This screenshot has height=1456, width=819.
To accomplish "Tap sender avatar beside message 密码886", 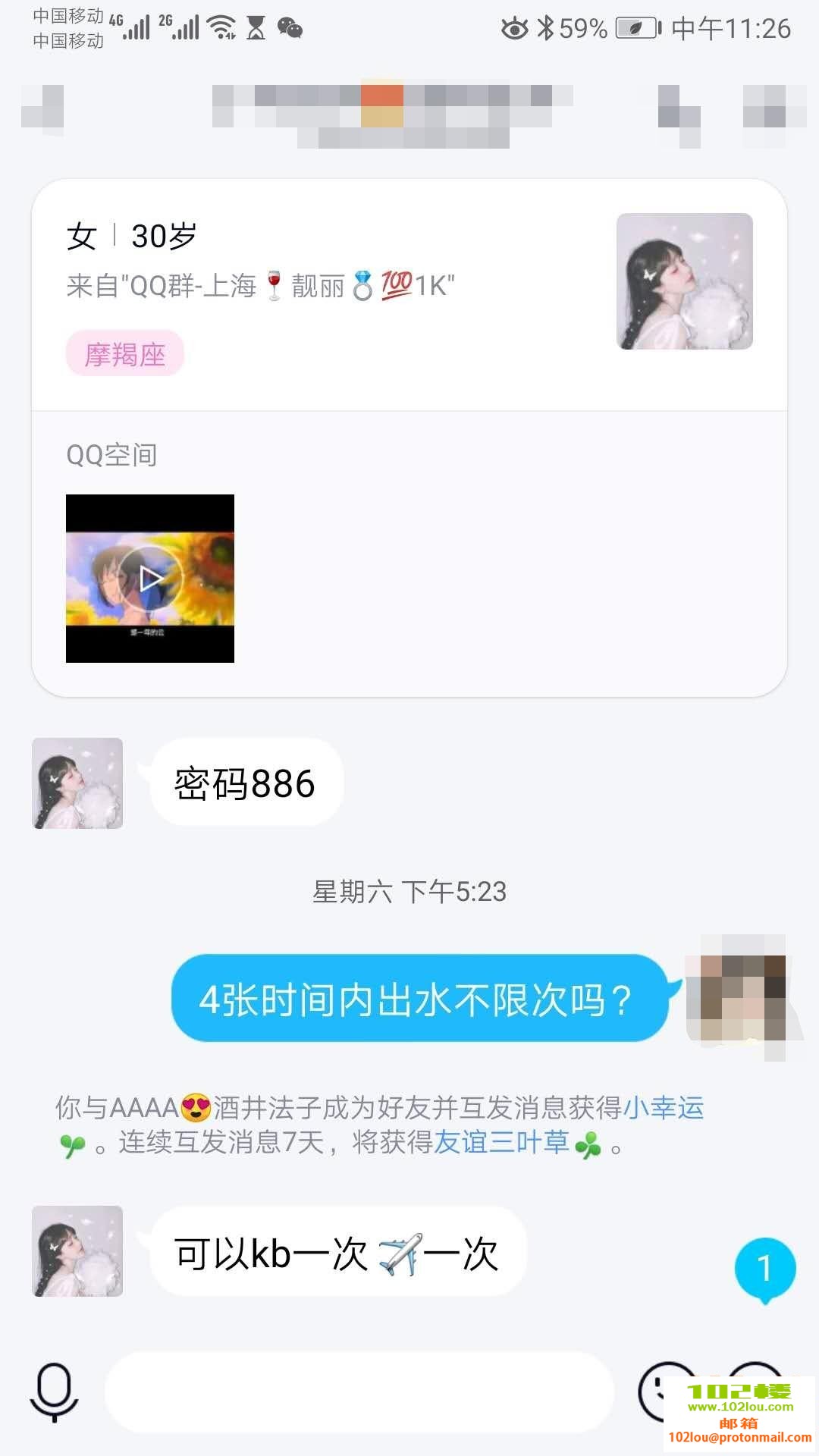I will 77,783.
